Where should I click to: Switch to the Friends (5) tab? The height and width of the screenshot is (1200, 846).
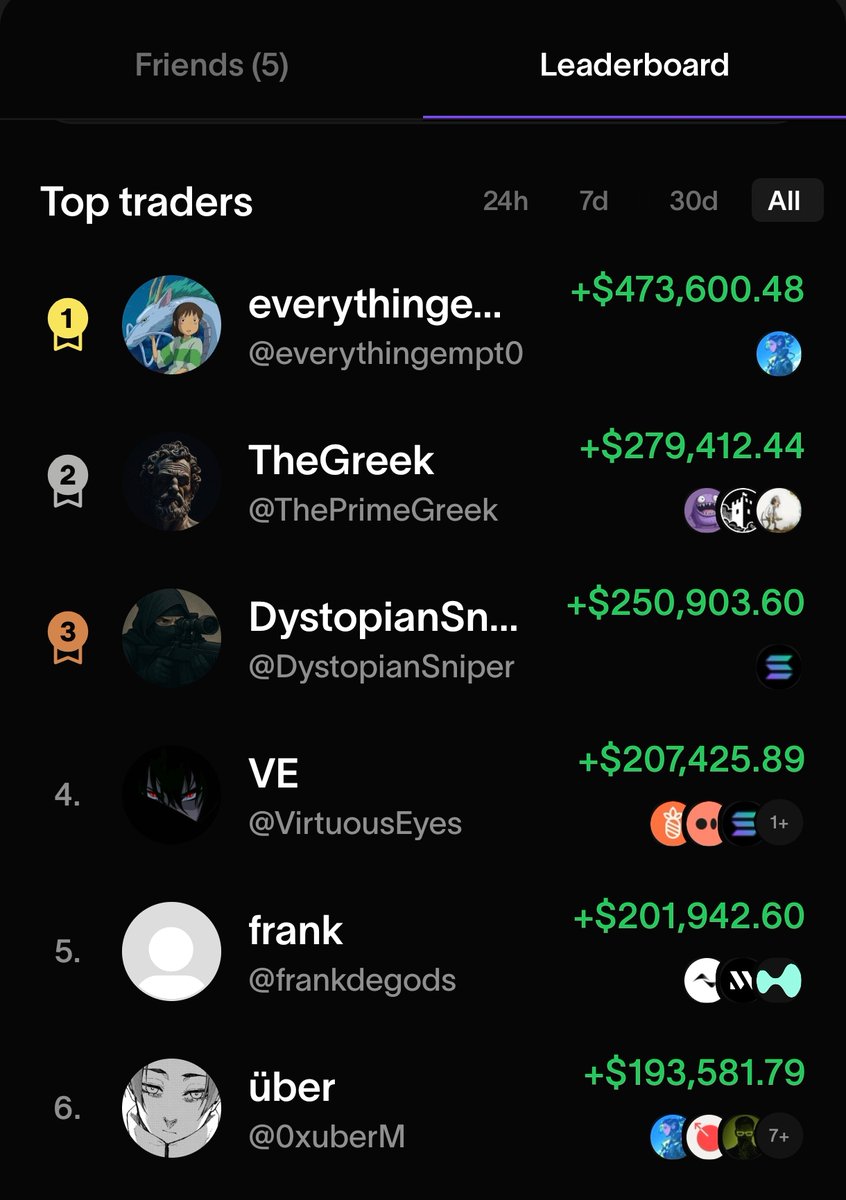211,66
